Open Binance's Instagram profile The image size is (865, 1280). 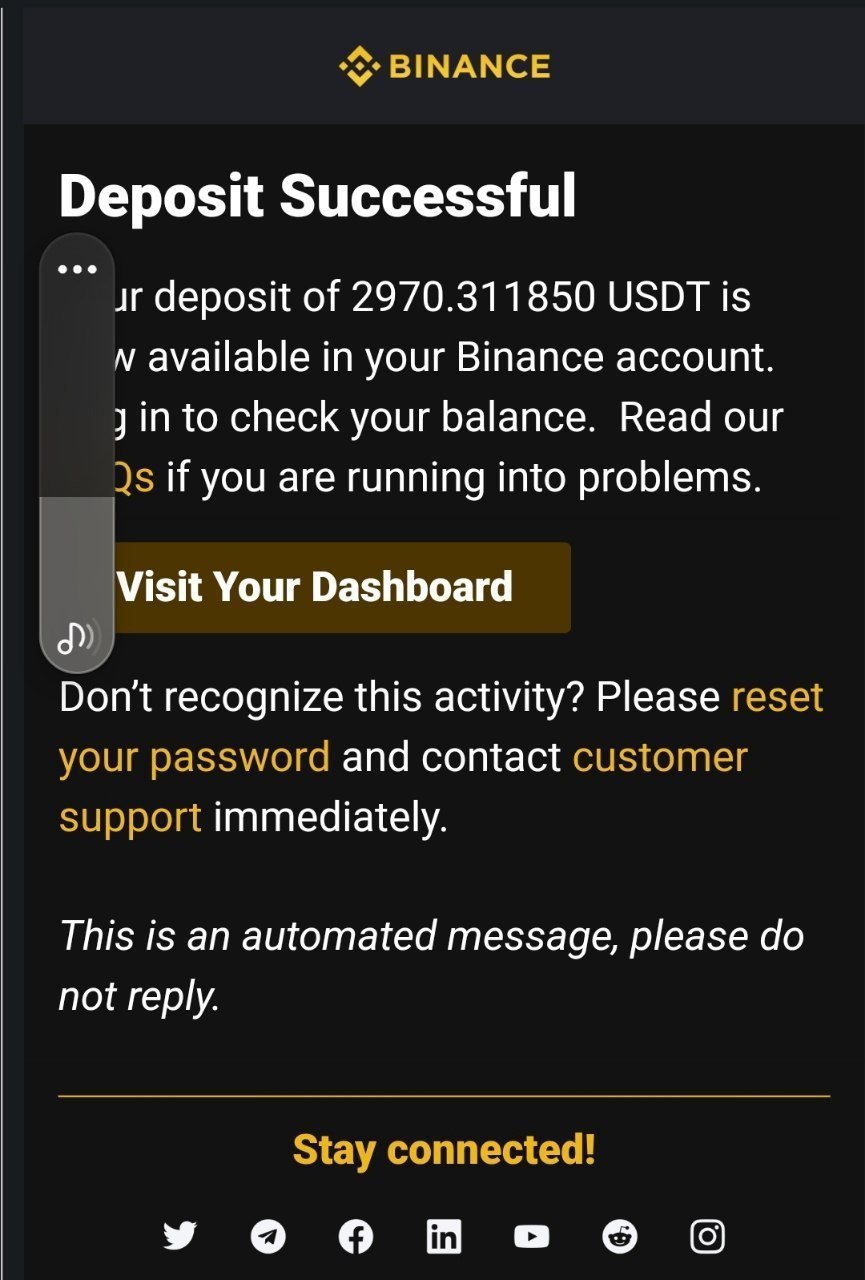coord(708,1237)
